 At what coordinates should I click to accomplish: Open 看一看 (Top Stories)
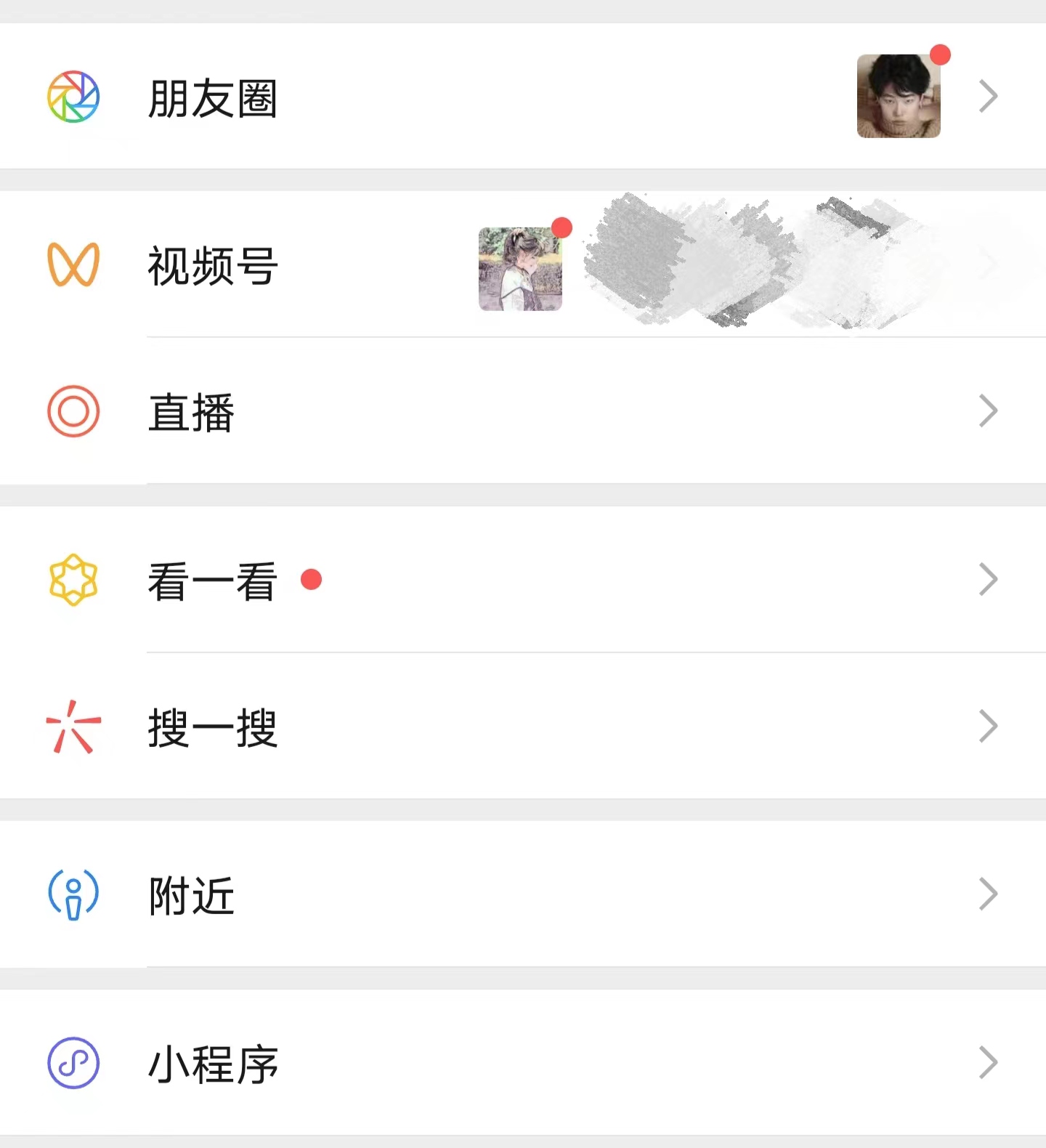tap(212, 581)
